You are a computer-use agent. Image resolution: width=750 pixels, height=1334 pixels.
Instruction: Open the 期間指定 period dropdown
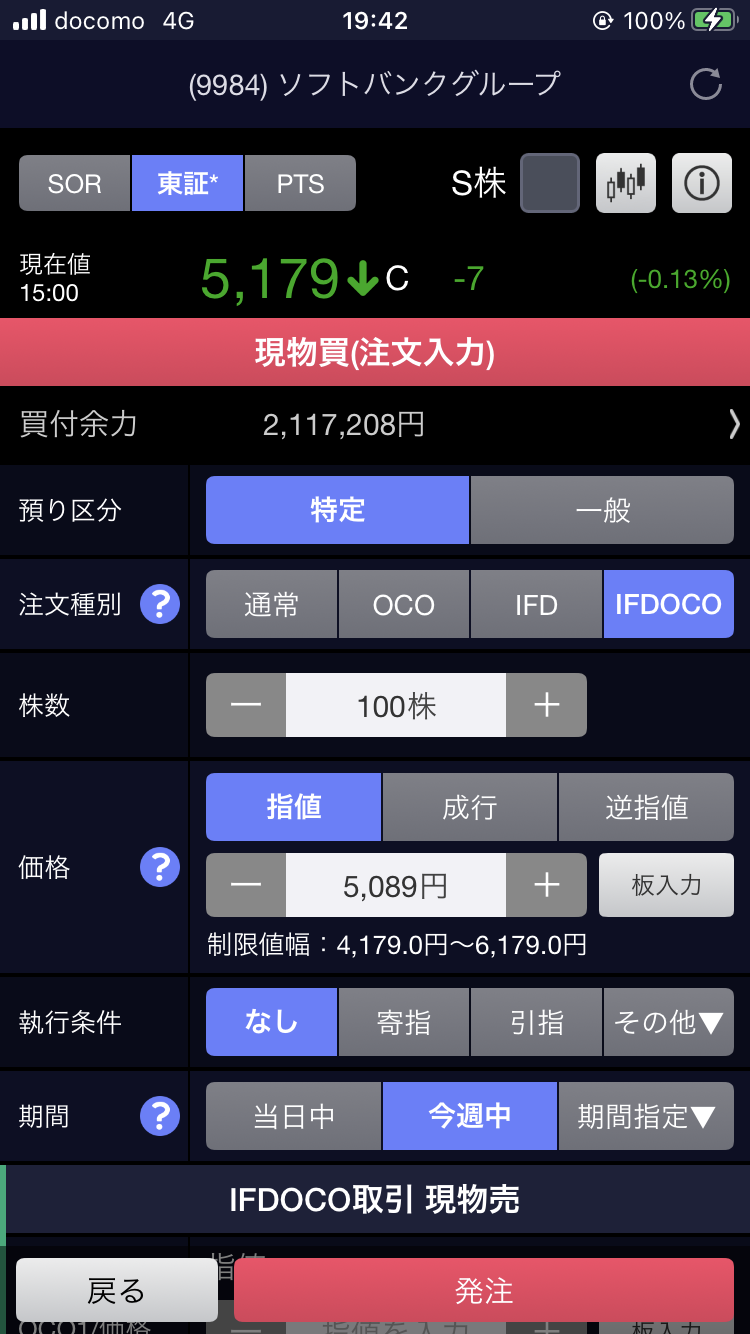coord(645,1115)
